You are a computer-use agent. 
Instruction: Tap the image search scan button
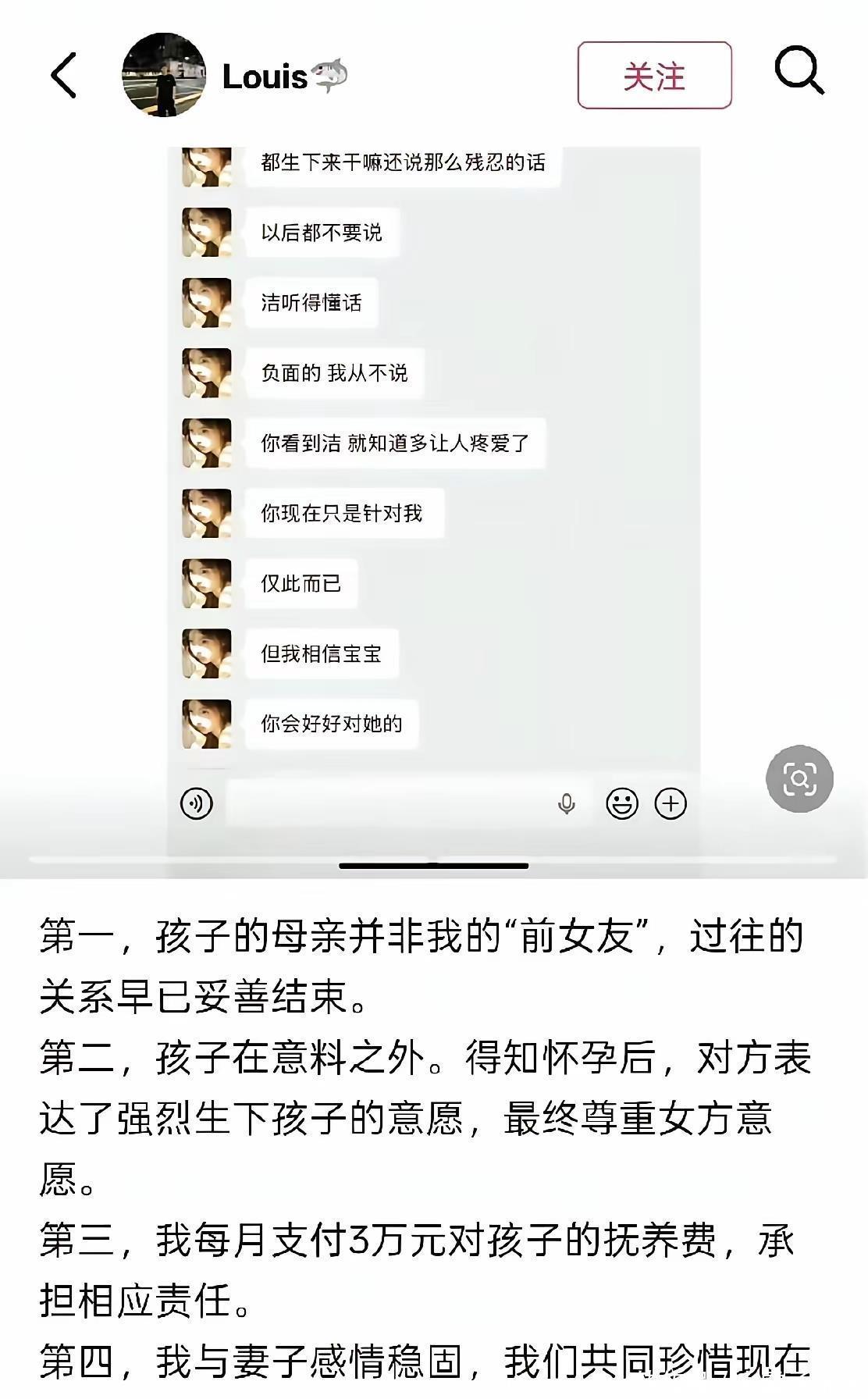tap(799, 778)
